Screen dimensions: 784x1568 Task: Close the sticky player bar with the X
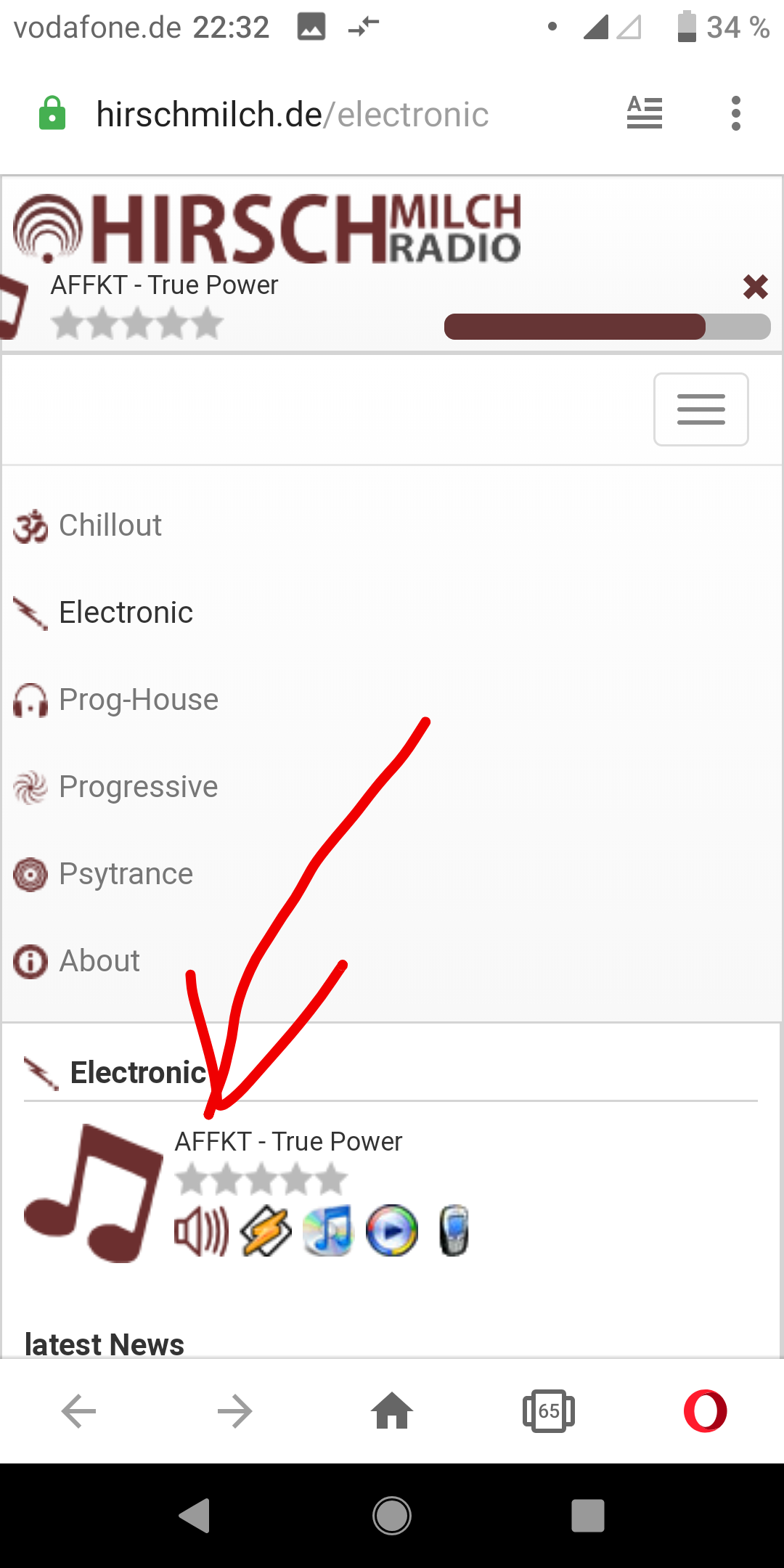(756, 287)
